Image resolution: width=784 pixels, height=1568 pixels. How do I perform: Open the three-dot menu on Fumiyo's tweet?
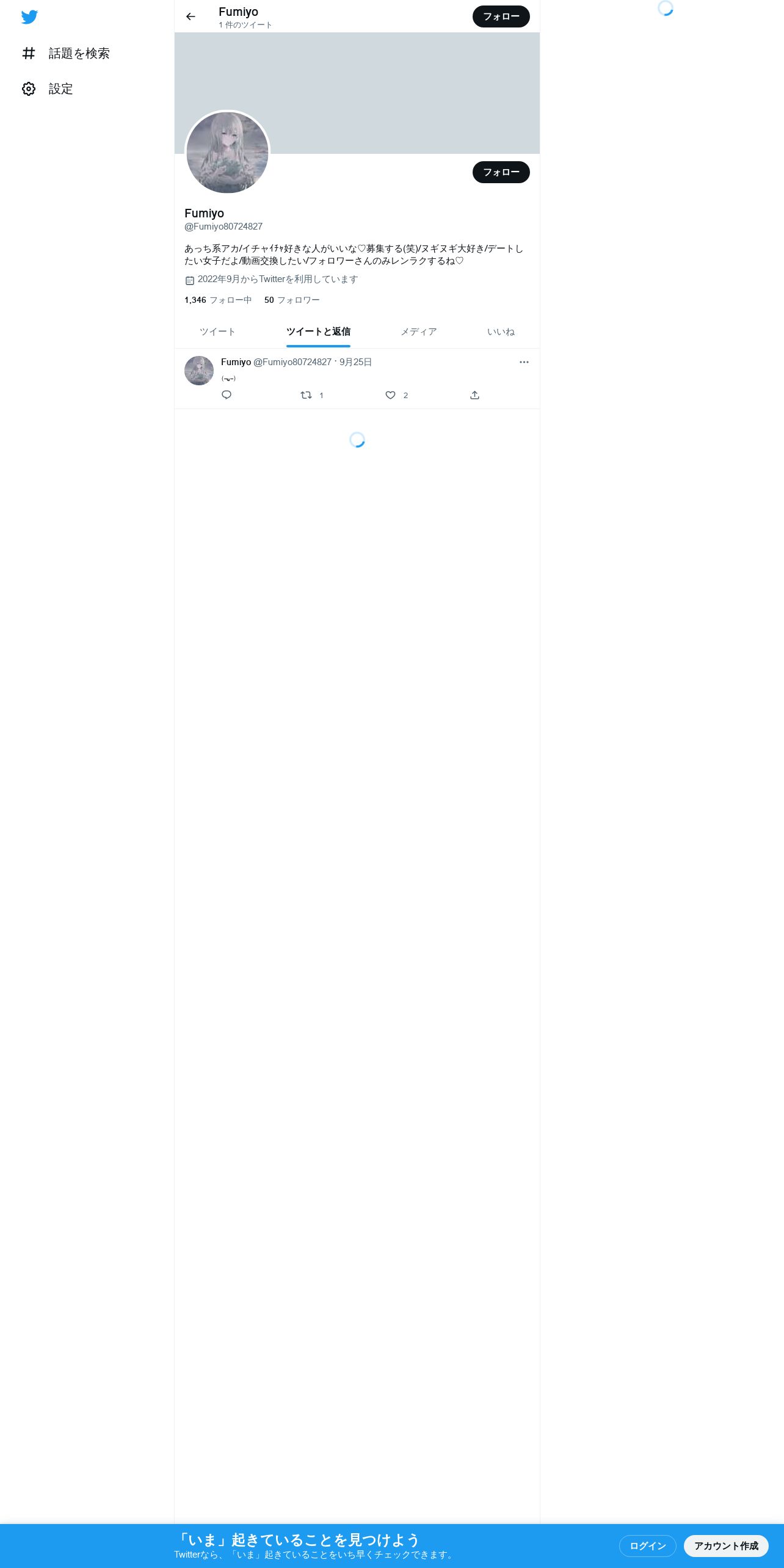coord(524,362)
